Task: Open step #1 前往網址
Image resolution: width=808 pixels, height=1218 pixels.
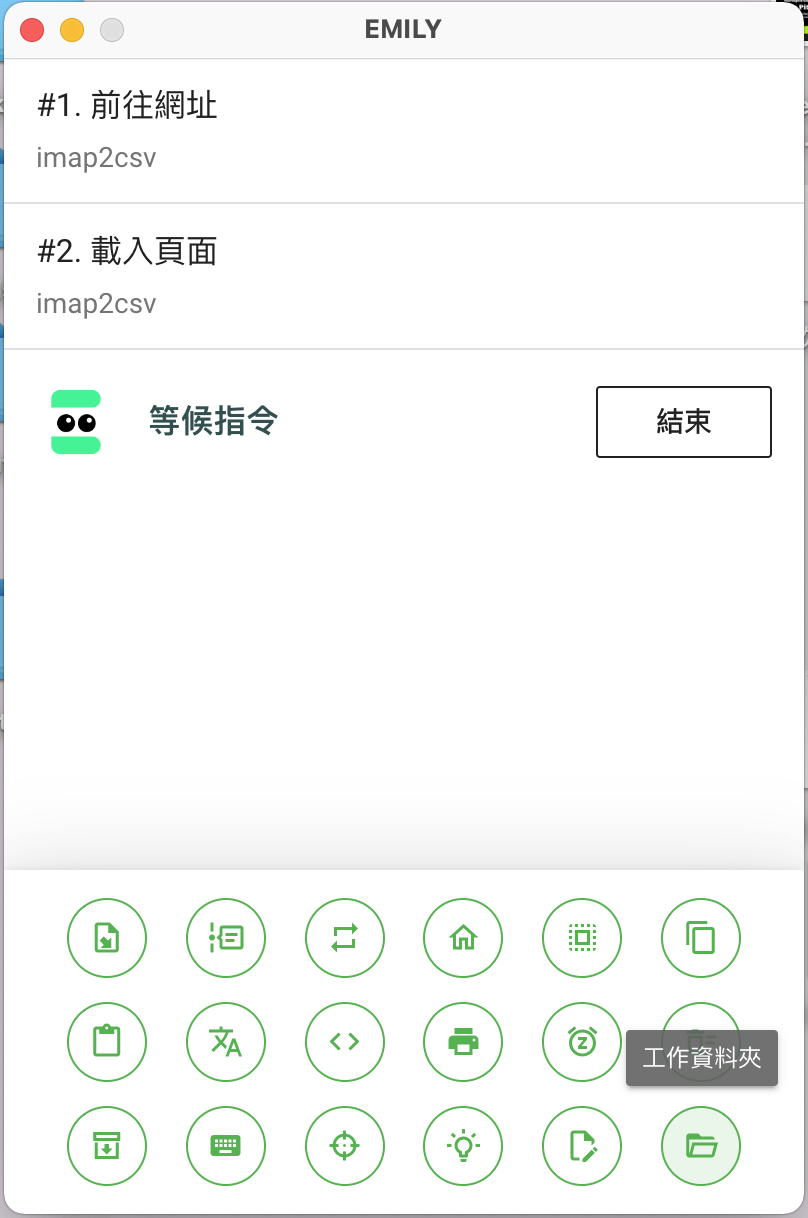Action: tap(404, 131)
